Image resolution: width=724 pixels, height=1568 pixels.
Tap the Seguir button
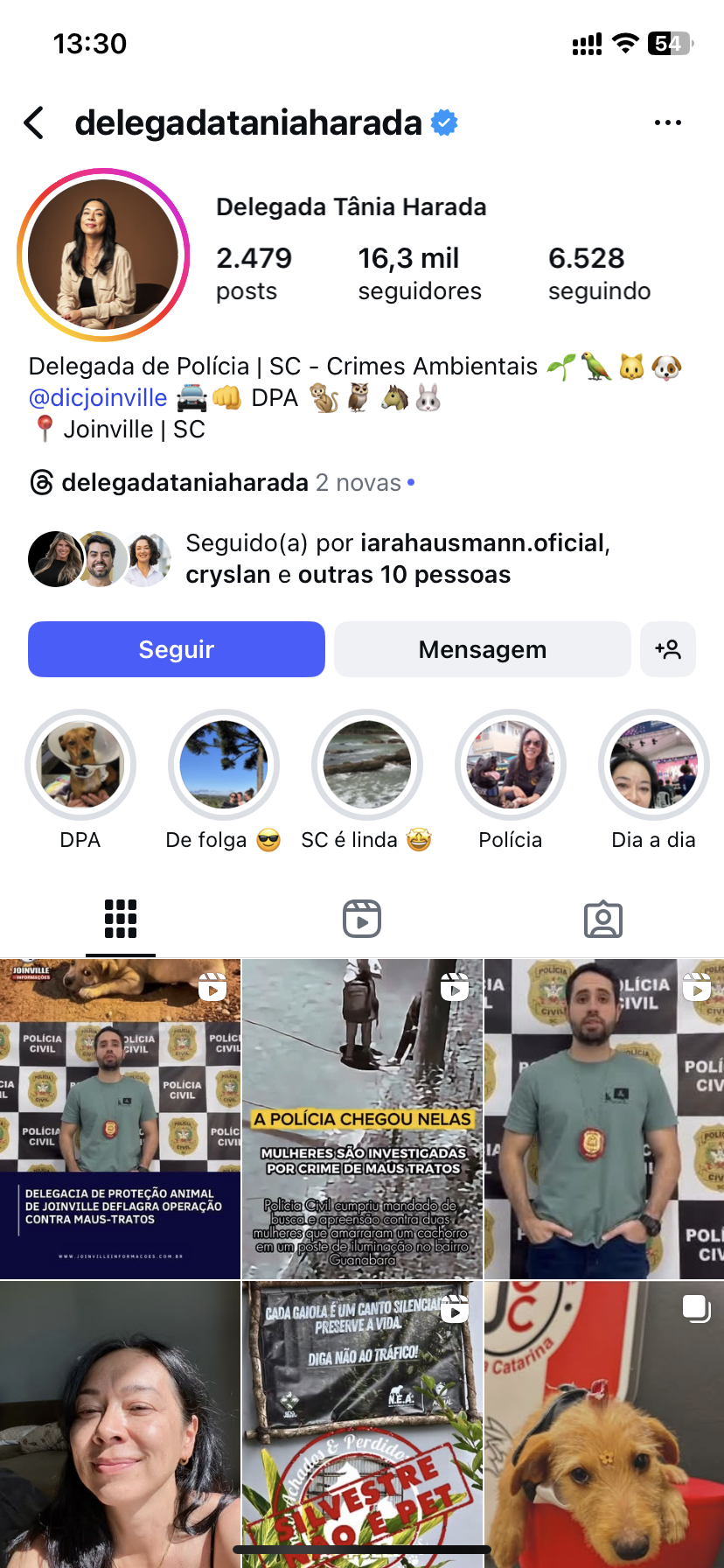(177, 649)
